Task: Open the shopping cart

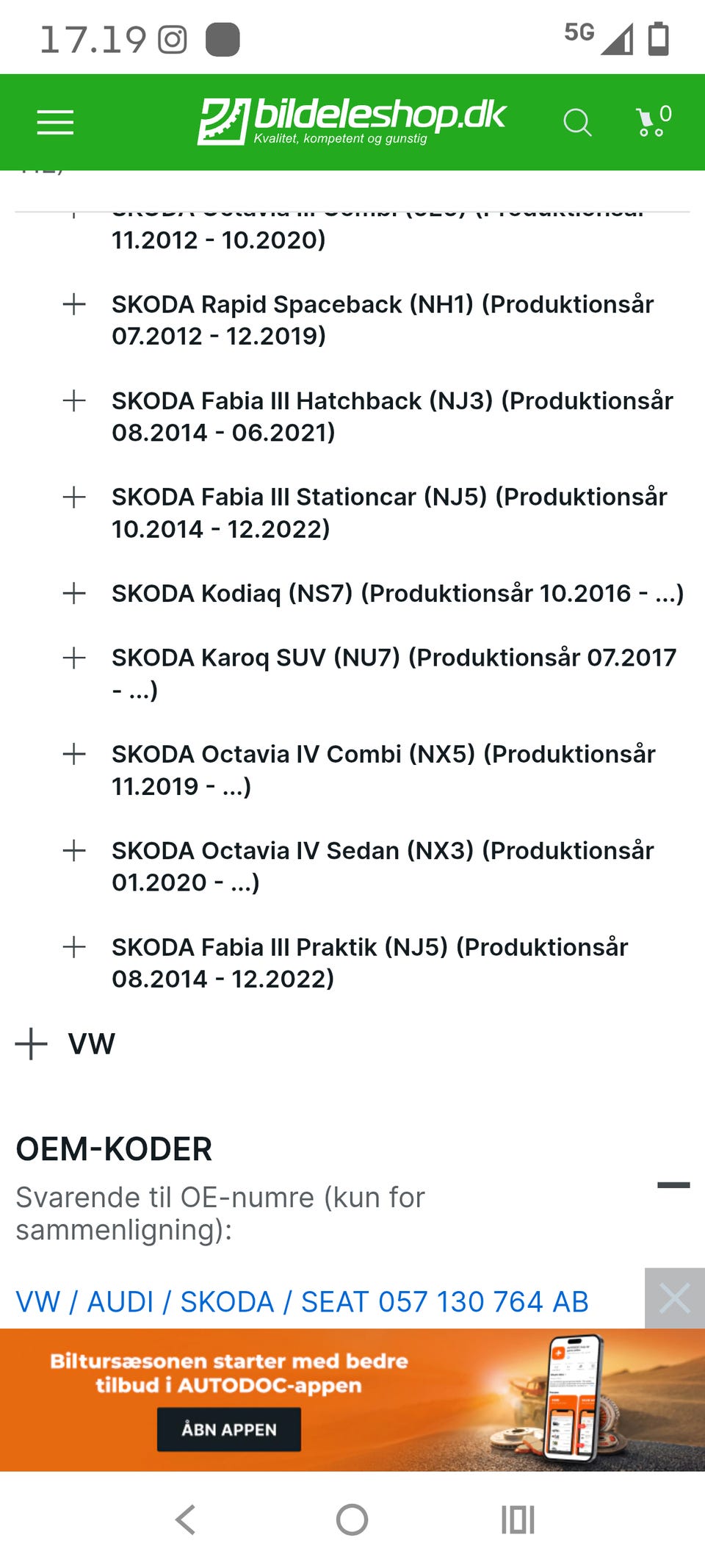Action: pyautogui.click(x=654, y=121)
